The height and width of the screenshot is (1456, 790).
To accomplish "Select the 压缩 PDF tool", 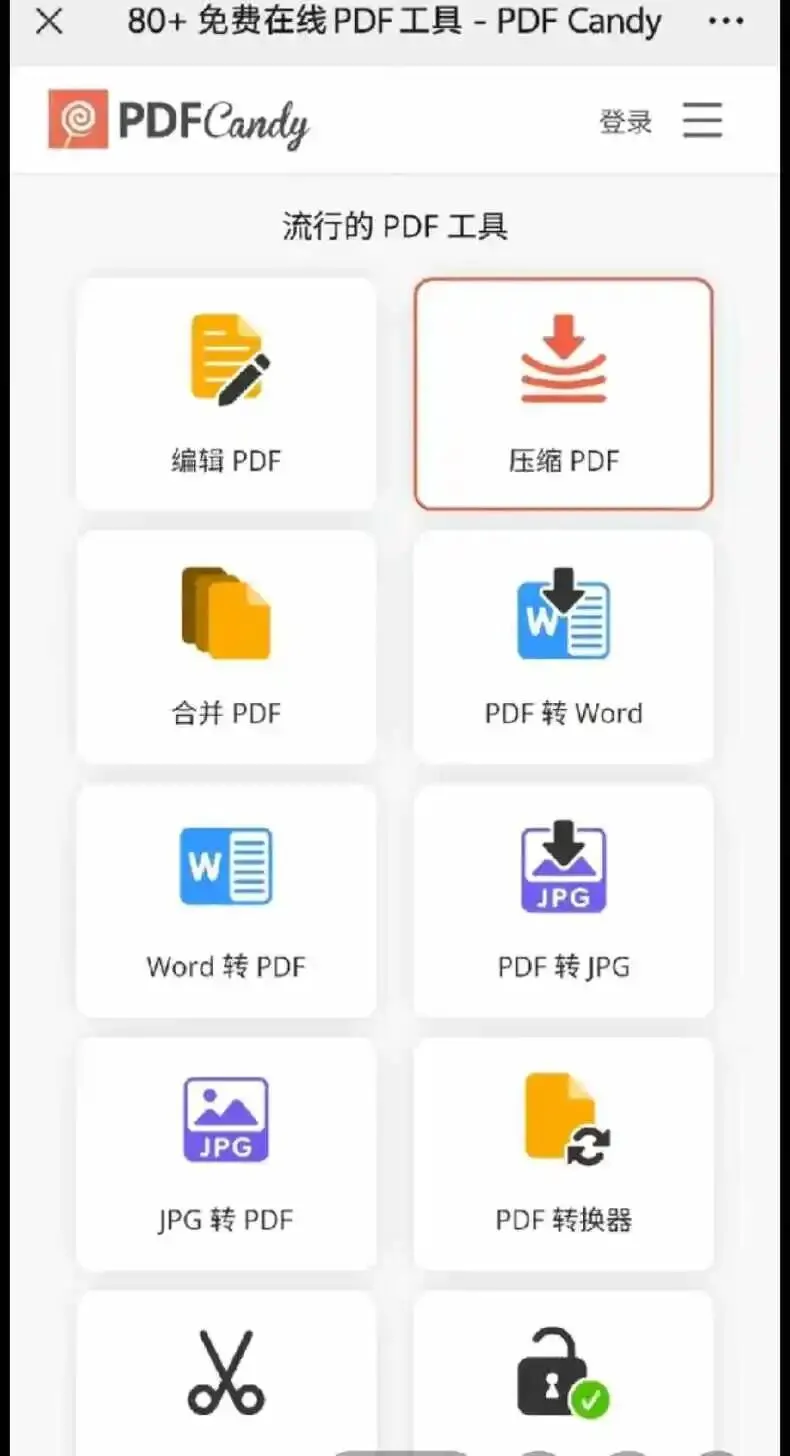I will pyautogui.click(x=564, y=394).
